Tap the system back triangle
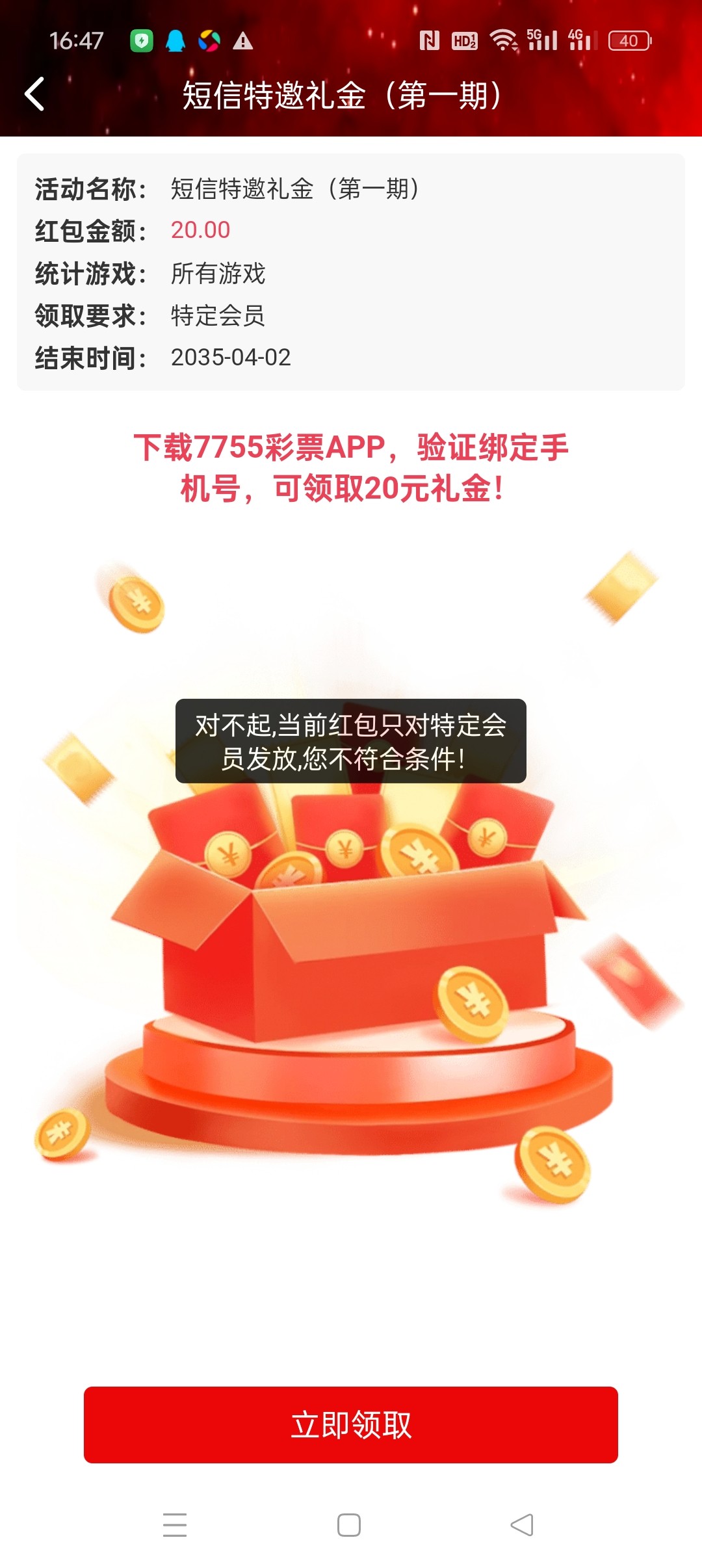Viewport: 702px width, 1568px height. coord(522,1524)
